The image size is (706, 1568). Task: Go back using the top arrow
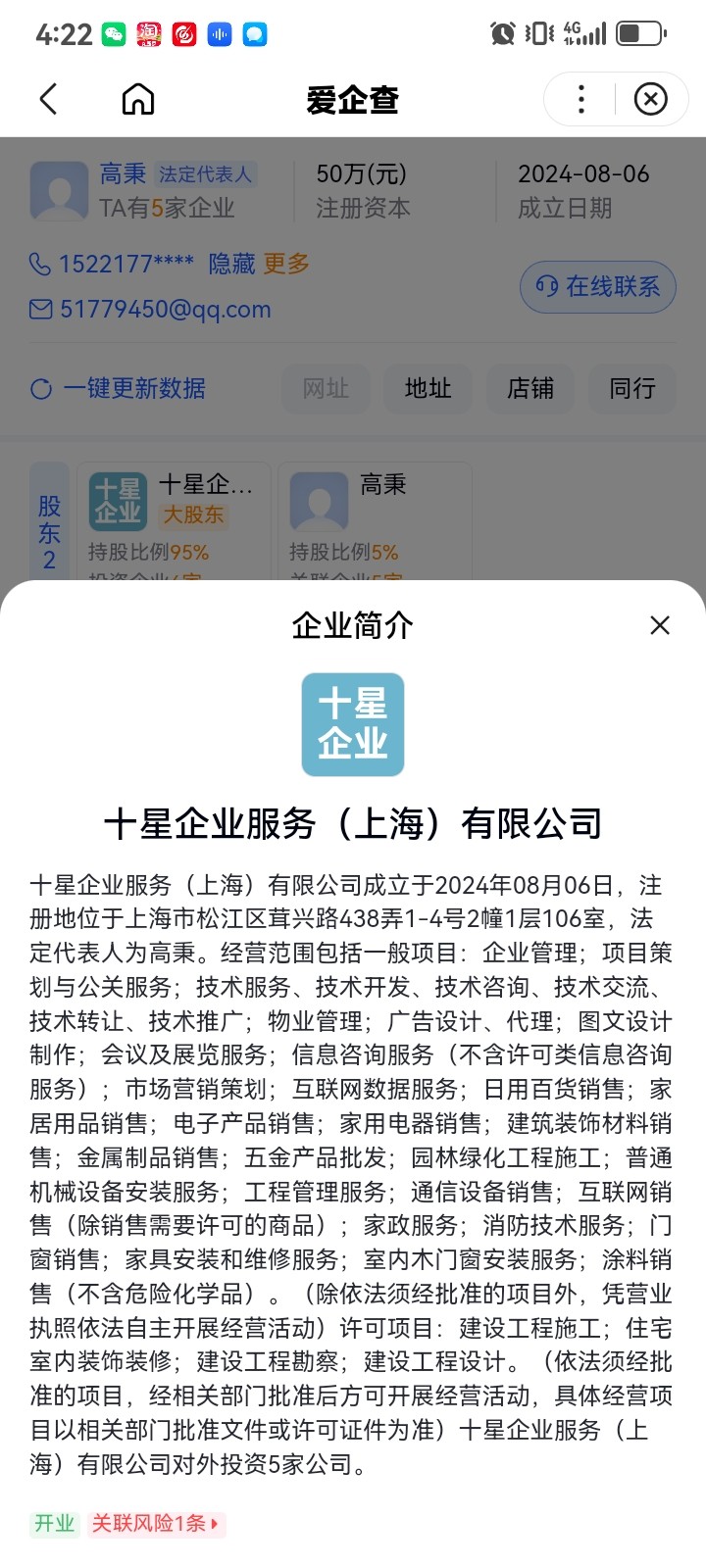(48, 99)
